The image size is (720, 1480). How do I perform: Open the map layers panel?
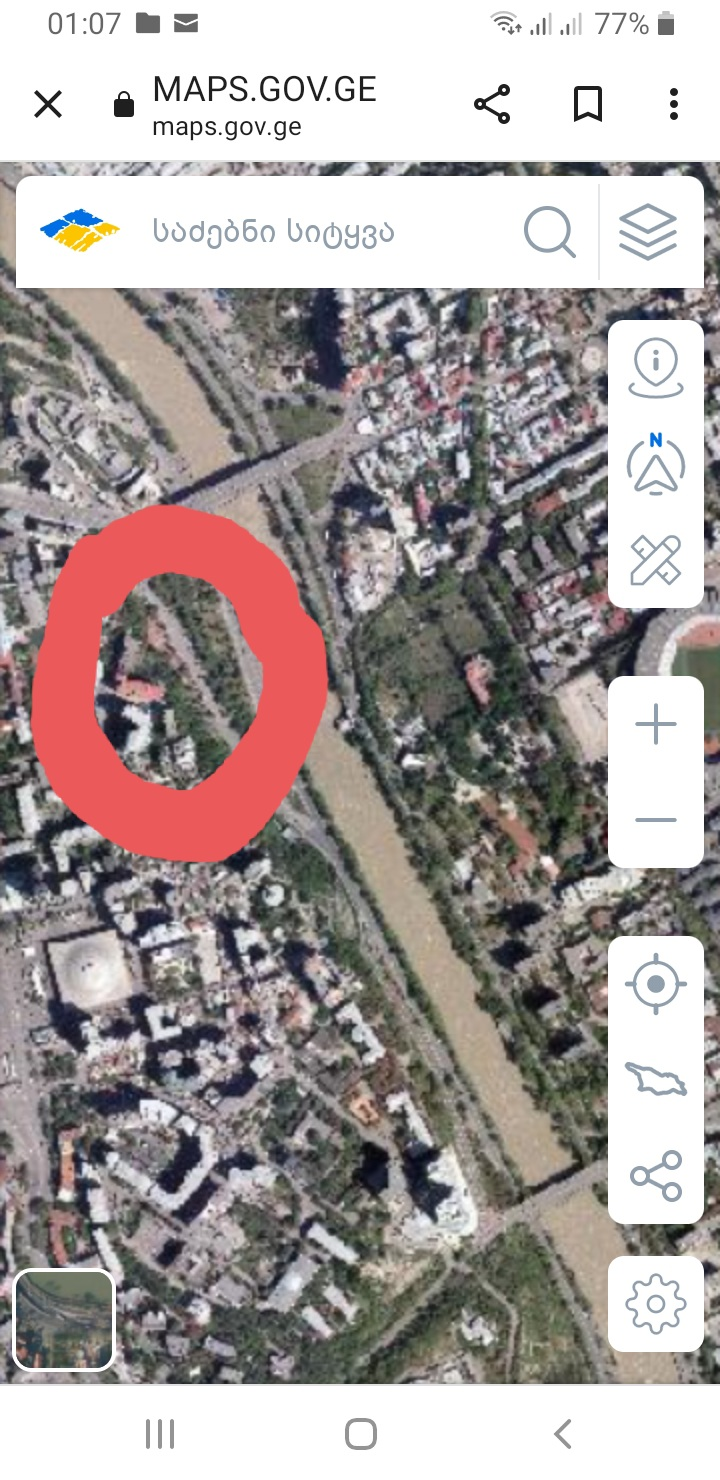point(648,232)
